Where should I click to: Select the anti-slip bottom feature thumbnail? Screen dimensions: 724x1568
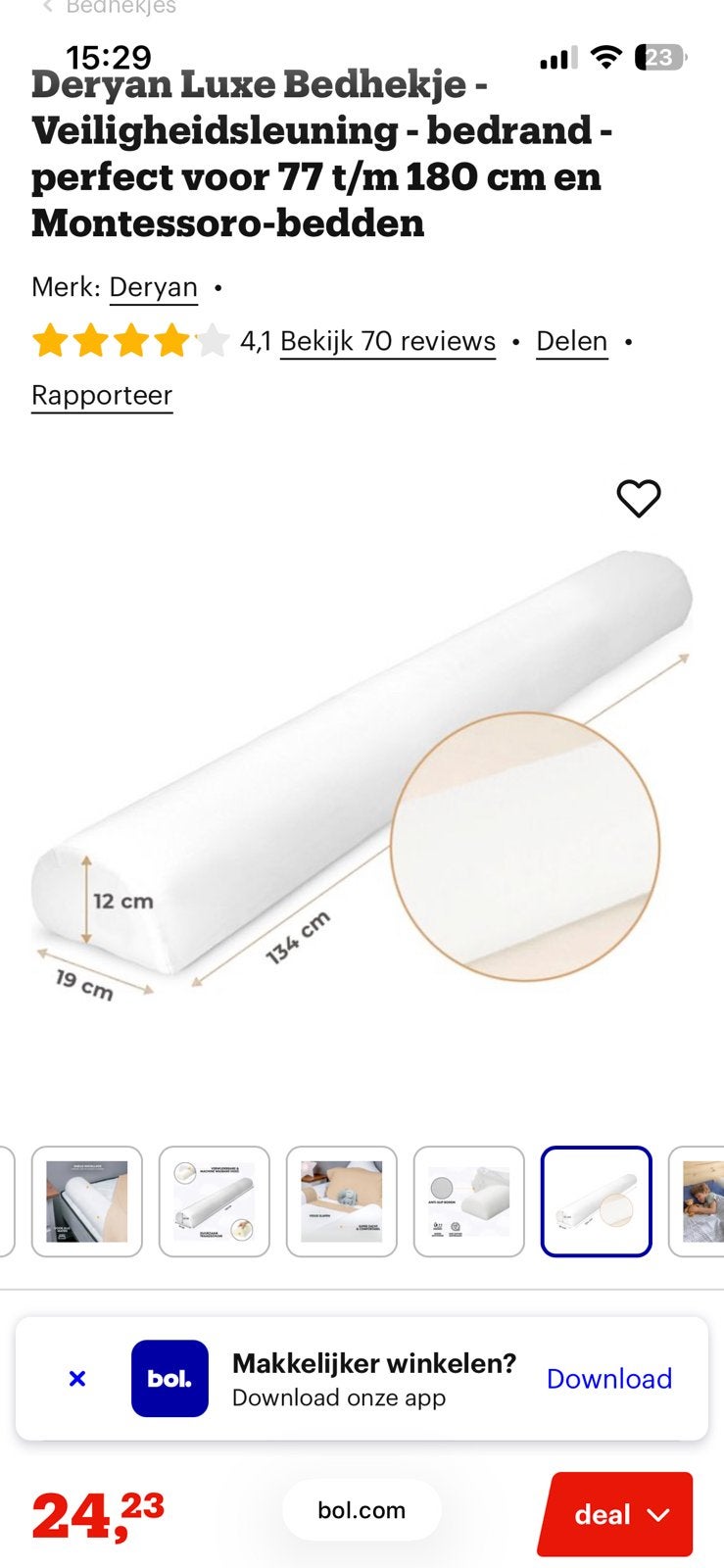[469, 1201]
